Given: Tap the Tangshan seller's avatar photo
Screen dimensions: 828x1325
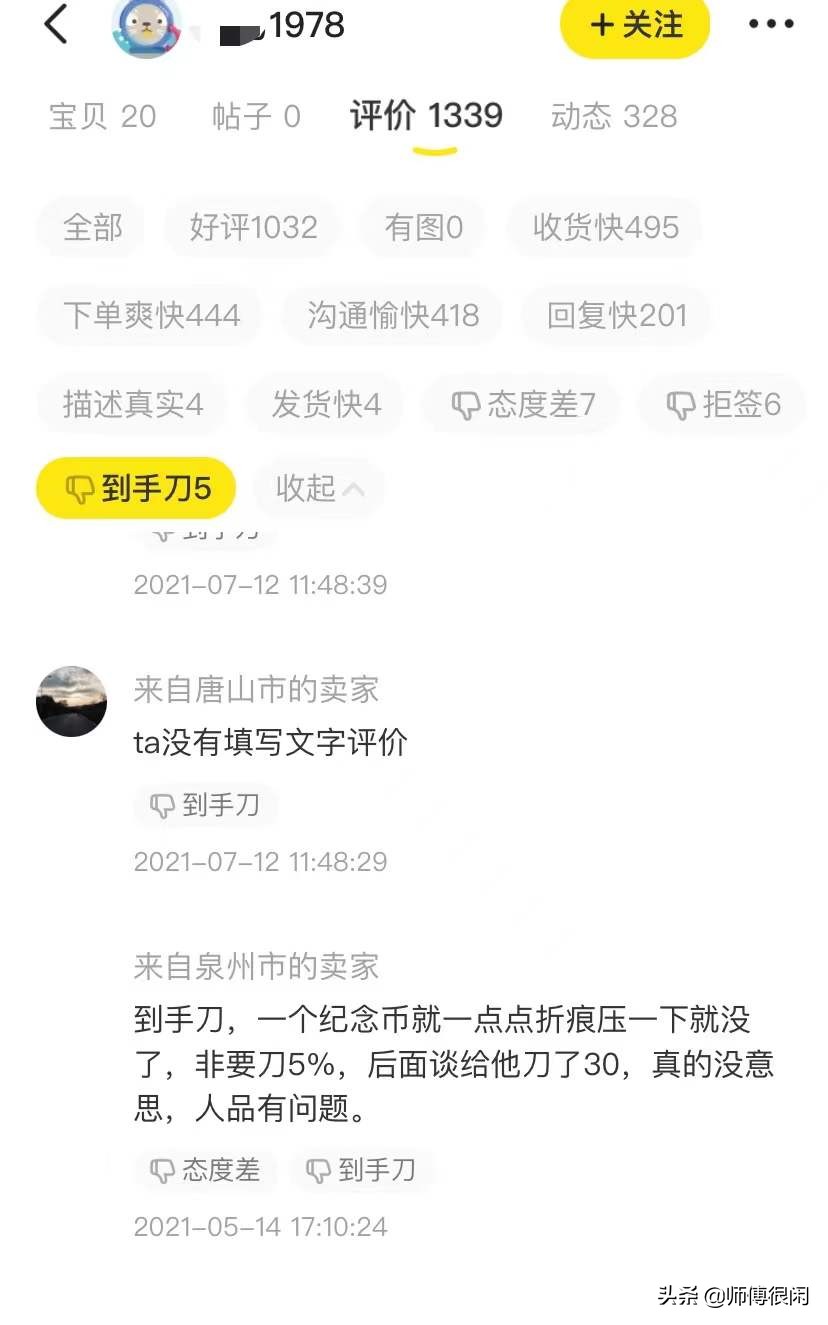Looking at the screenshot, I should [x=71, y=701].
